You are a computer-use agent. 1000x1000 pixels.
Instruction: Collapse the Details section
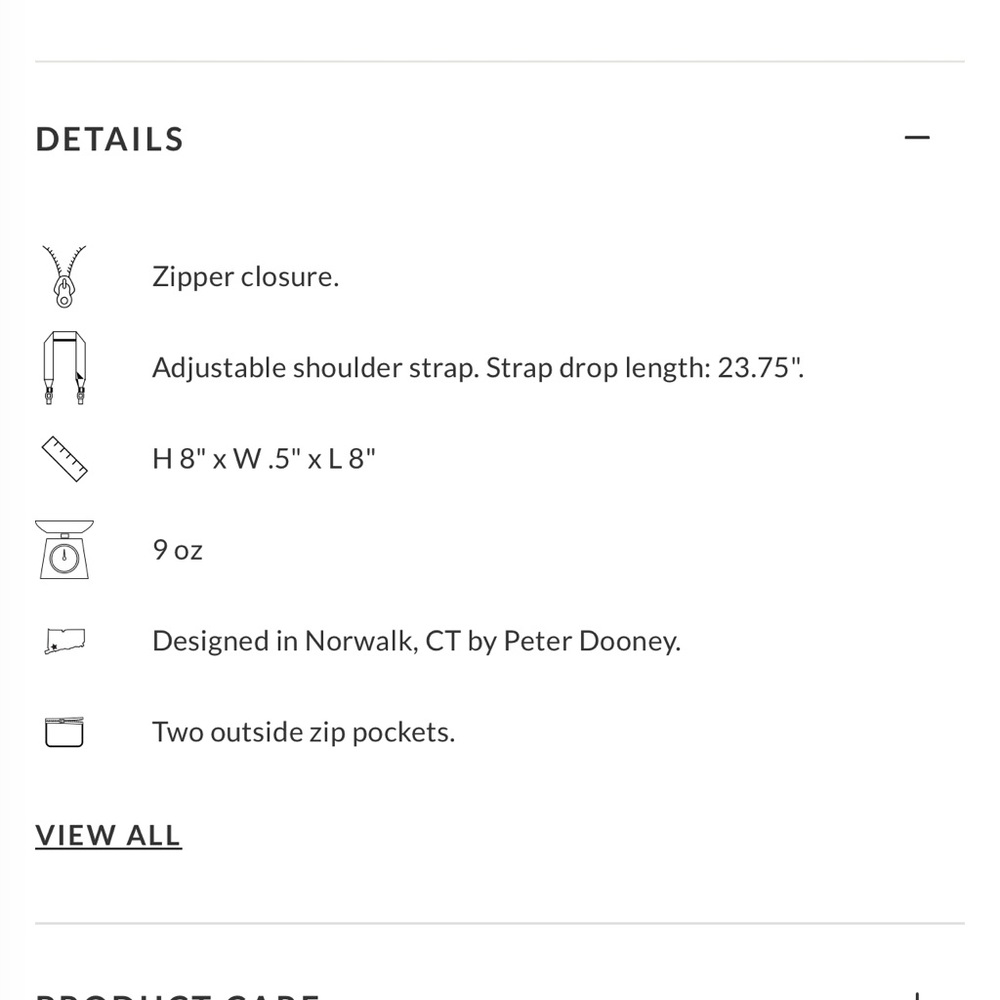point(916,138)
